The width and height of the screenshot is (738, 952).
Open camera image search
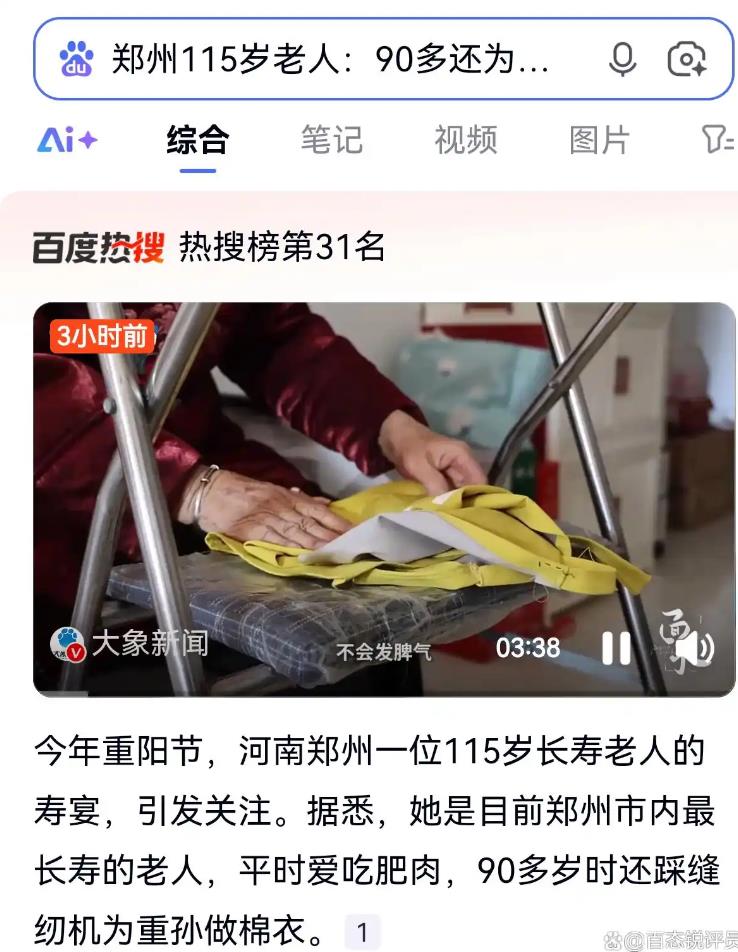687,60
